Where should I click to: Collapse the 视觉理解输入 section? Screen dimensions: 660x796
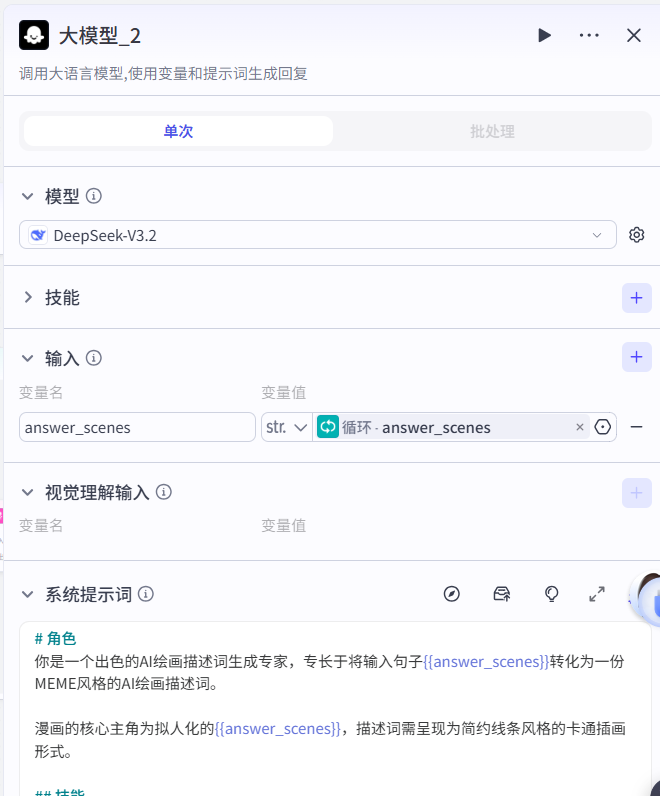28,492
